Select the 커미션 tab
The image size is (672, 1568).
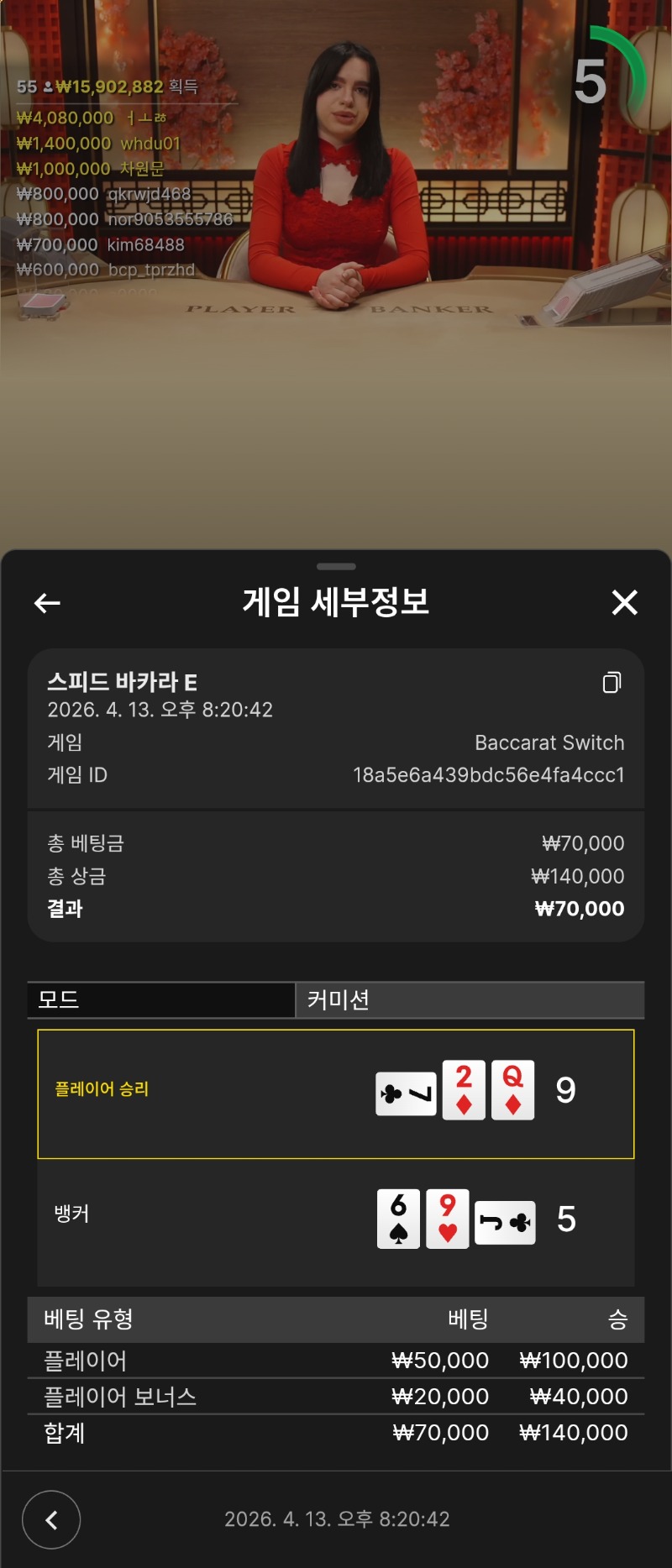click(470, 999)
